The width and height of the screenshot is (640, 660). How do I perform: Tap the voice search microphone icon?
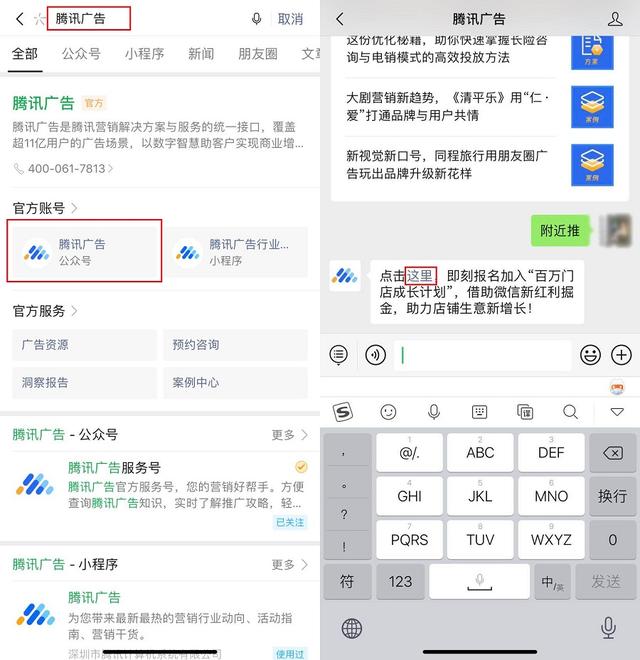click(257, 19)
